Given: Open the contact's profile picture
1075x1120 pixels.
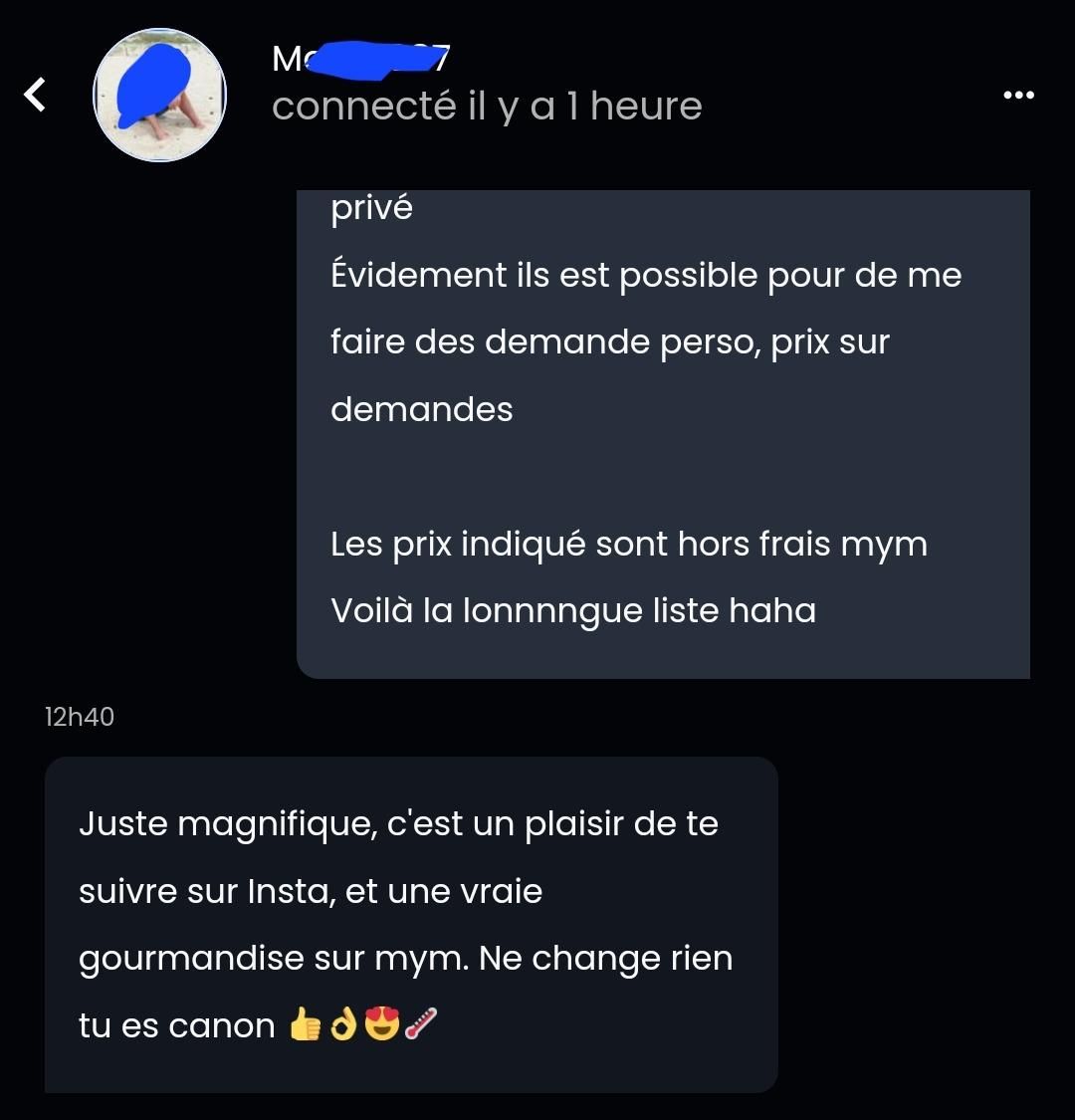Looking at the screenshot, I should point(159,96).
